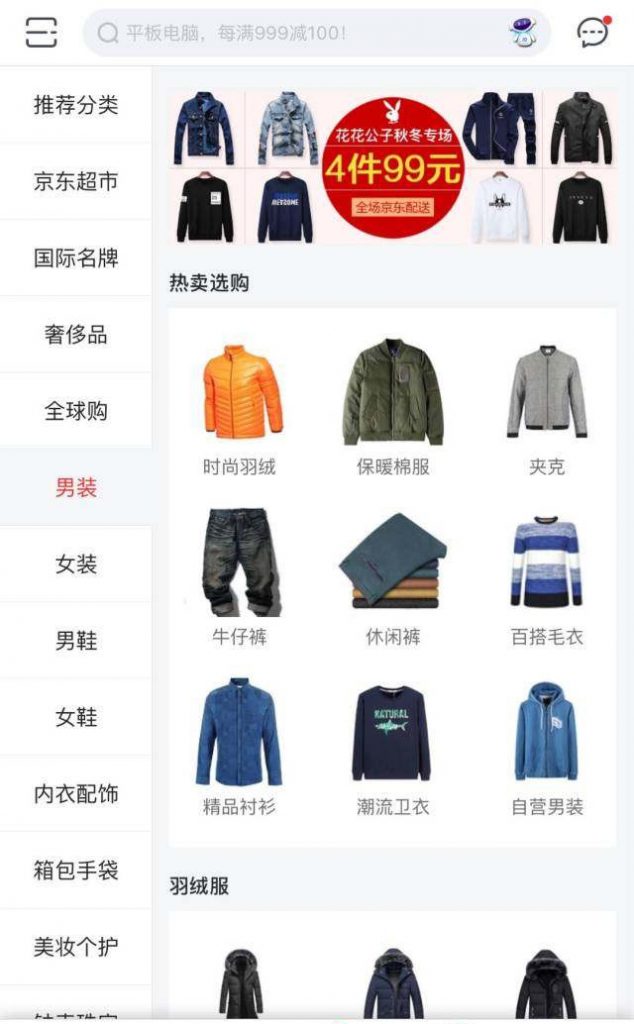Image resolution: width=634 pixels, height=1024 pixels.
Task: Switch to 全球购 category
Action: point(76,411)
